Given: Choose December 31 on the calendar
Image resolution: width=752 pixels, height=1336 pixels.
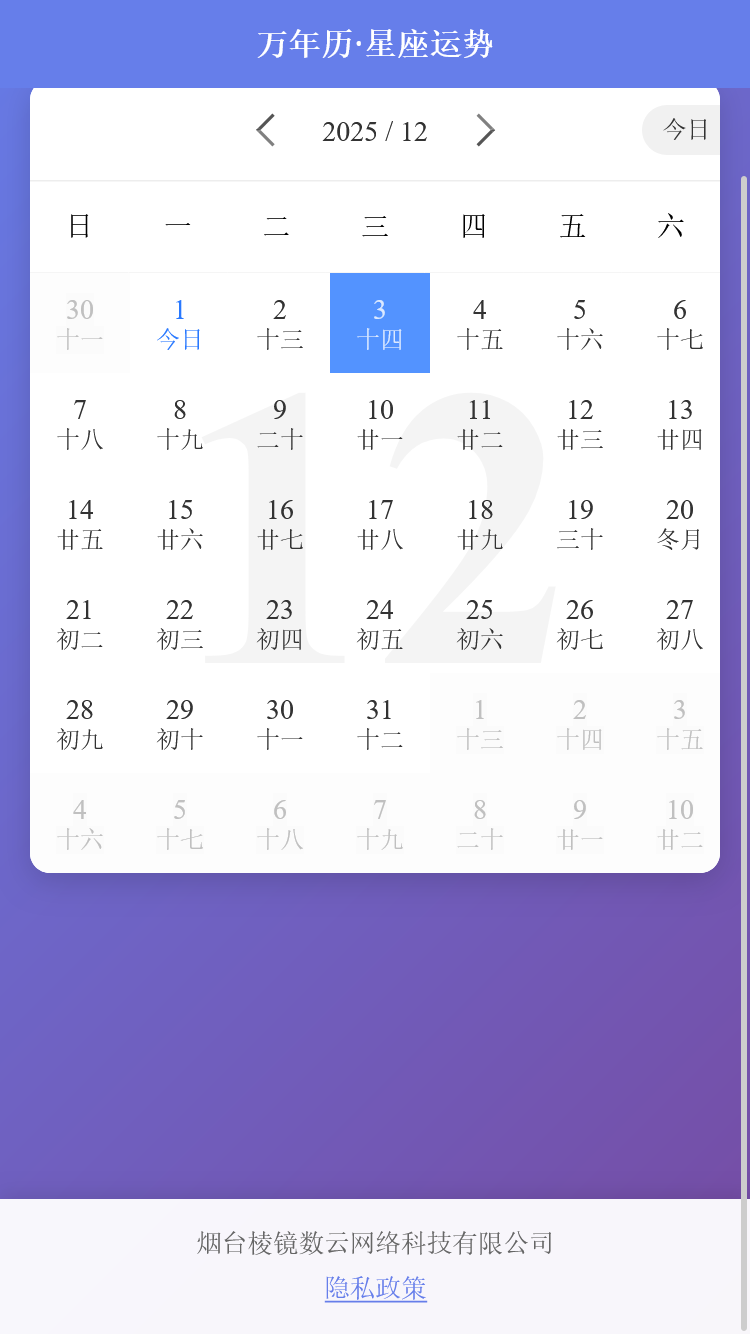Looking at the screenshot, I should (380, 723).
